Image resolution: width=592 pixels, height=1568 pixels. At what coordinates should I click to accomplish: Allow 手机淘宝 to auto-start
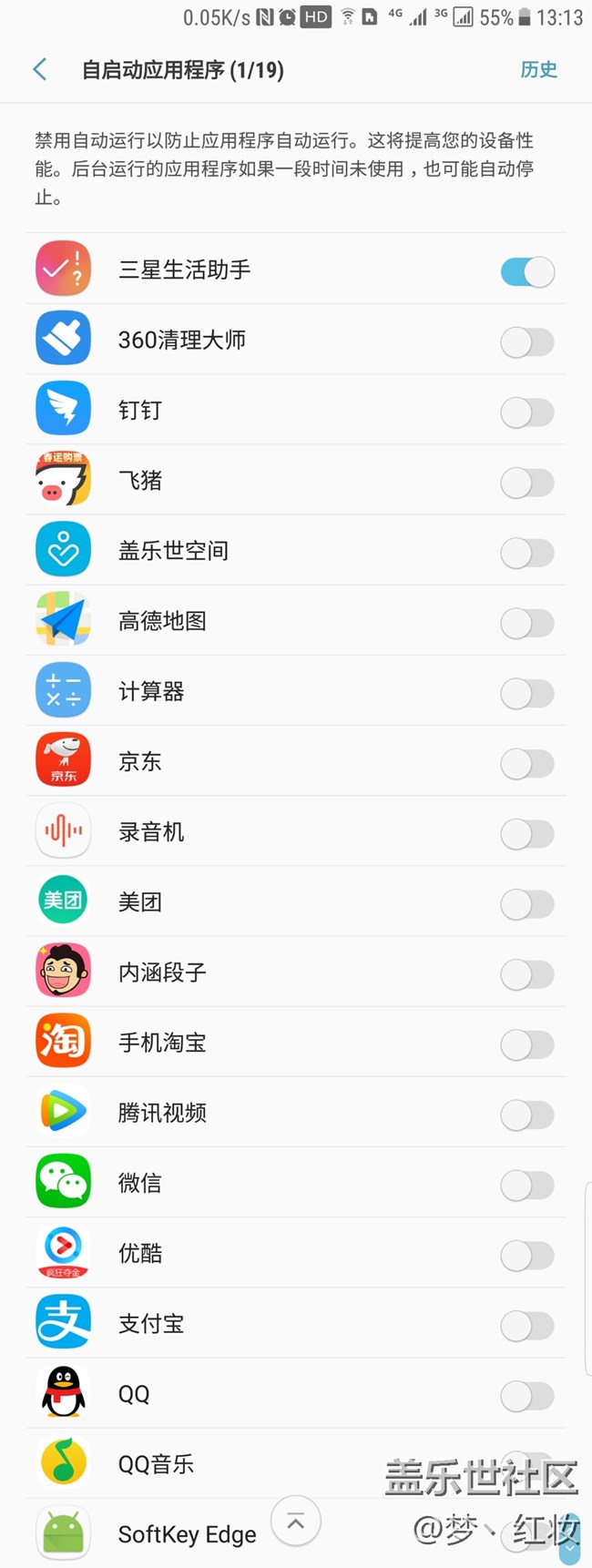point(527,1044)
